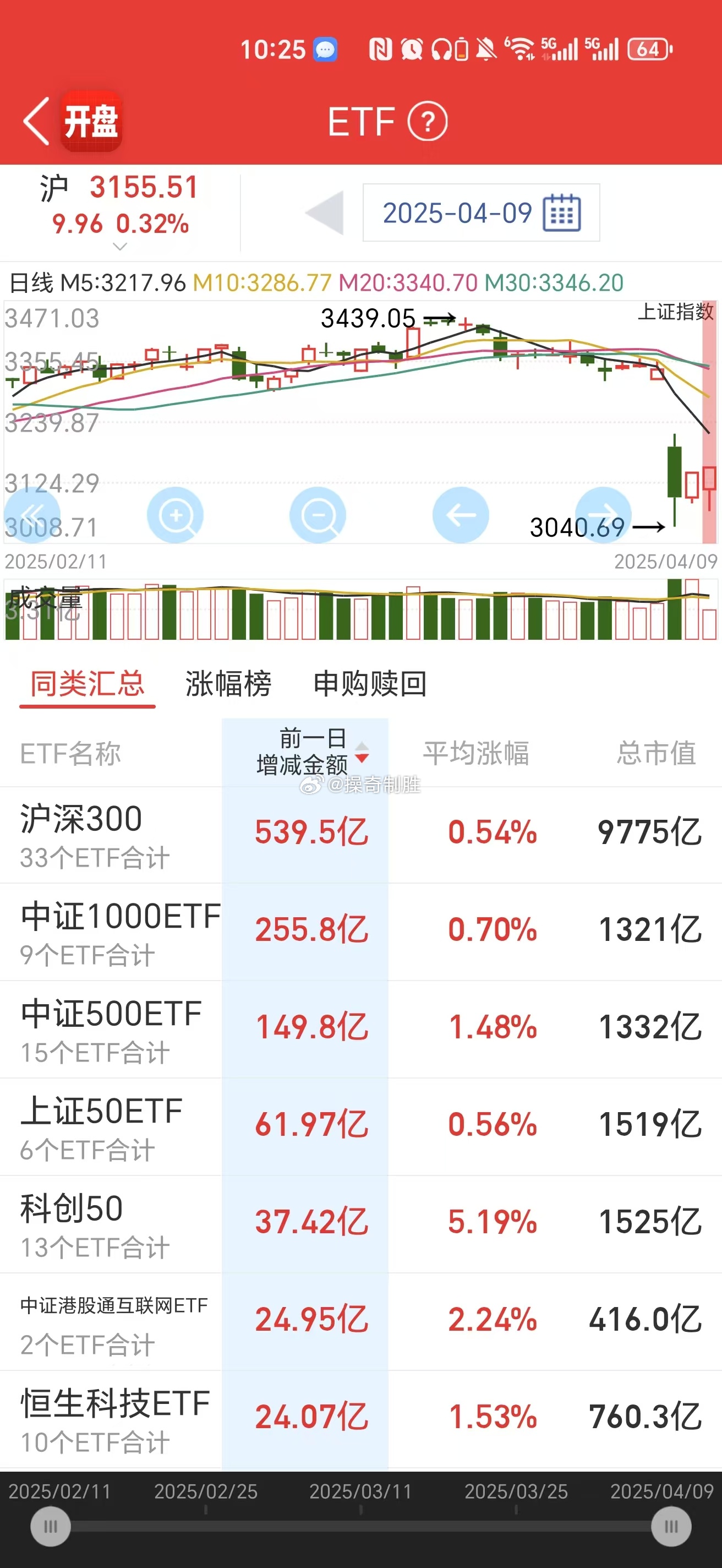Select the 同类汇总 tab

coord(87,684)
